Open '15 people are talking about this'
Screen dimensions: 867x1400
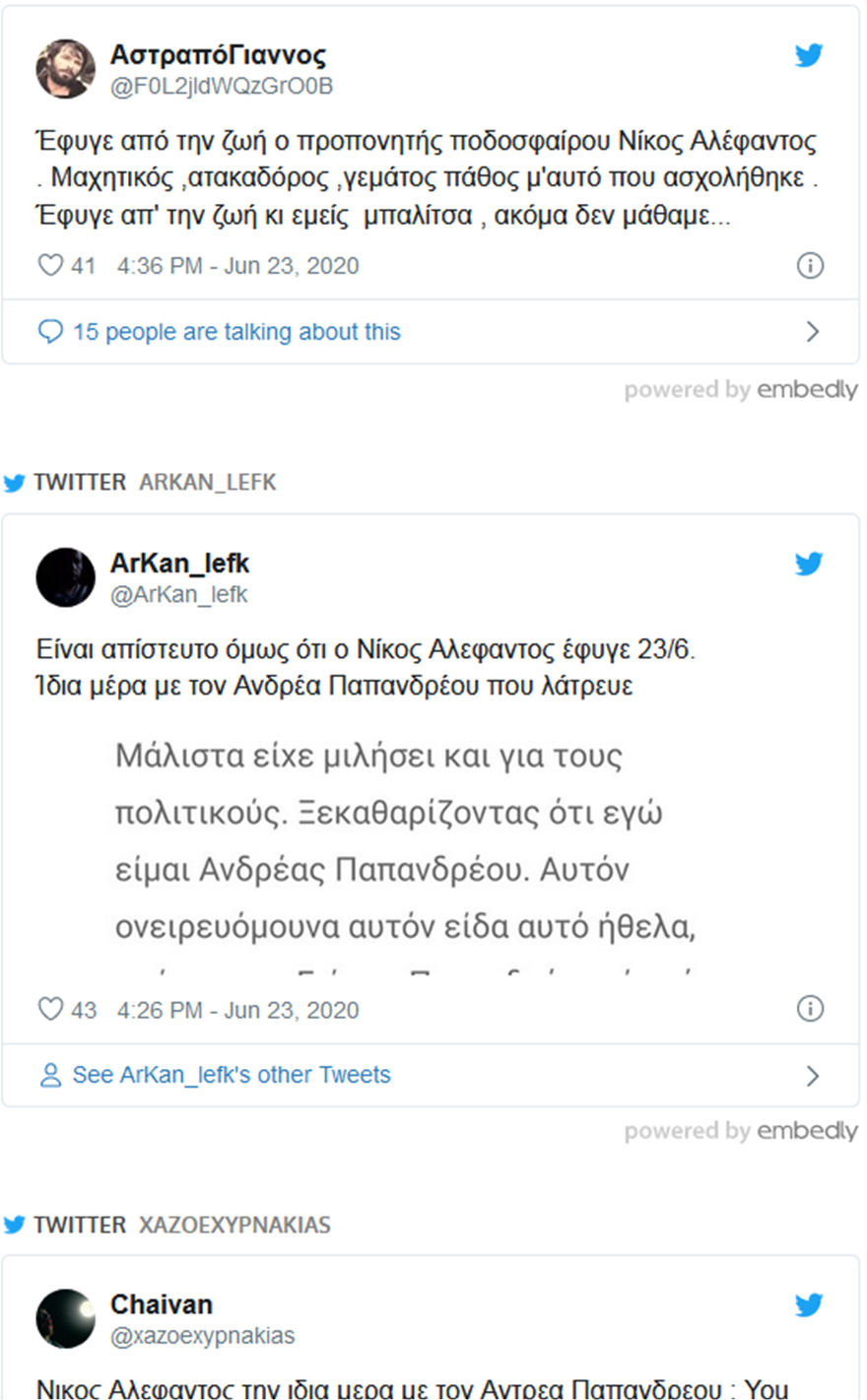(235, 332)
